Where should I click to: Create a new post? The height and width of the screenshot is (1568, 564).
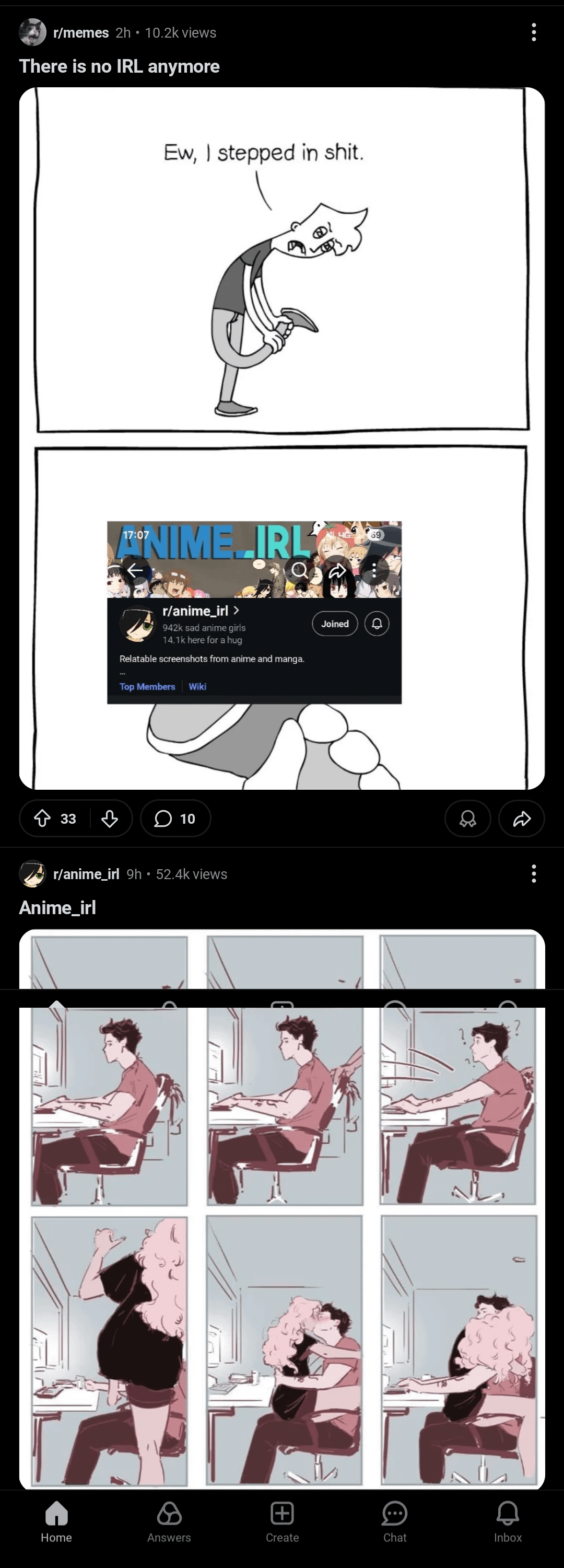(281, 1520)
